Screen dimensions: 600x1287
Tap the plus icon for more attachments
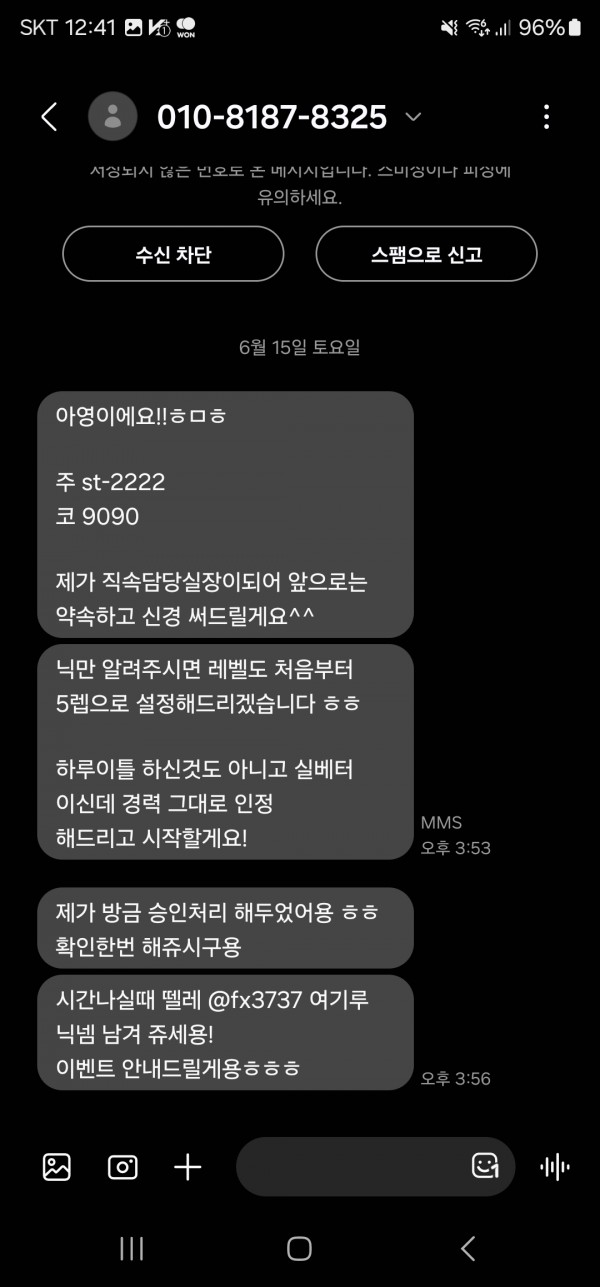point(188,1166)
